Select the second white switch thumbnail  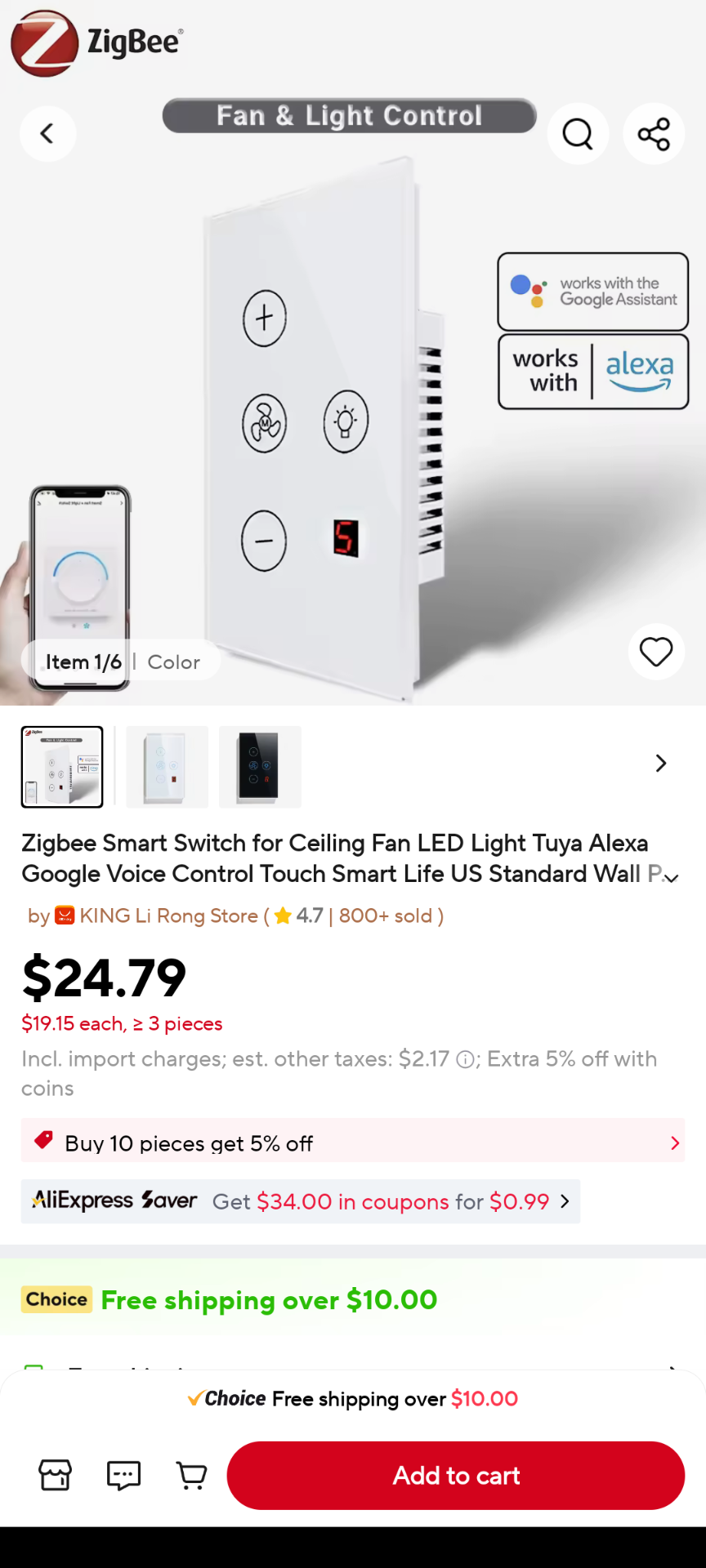168,767
